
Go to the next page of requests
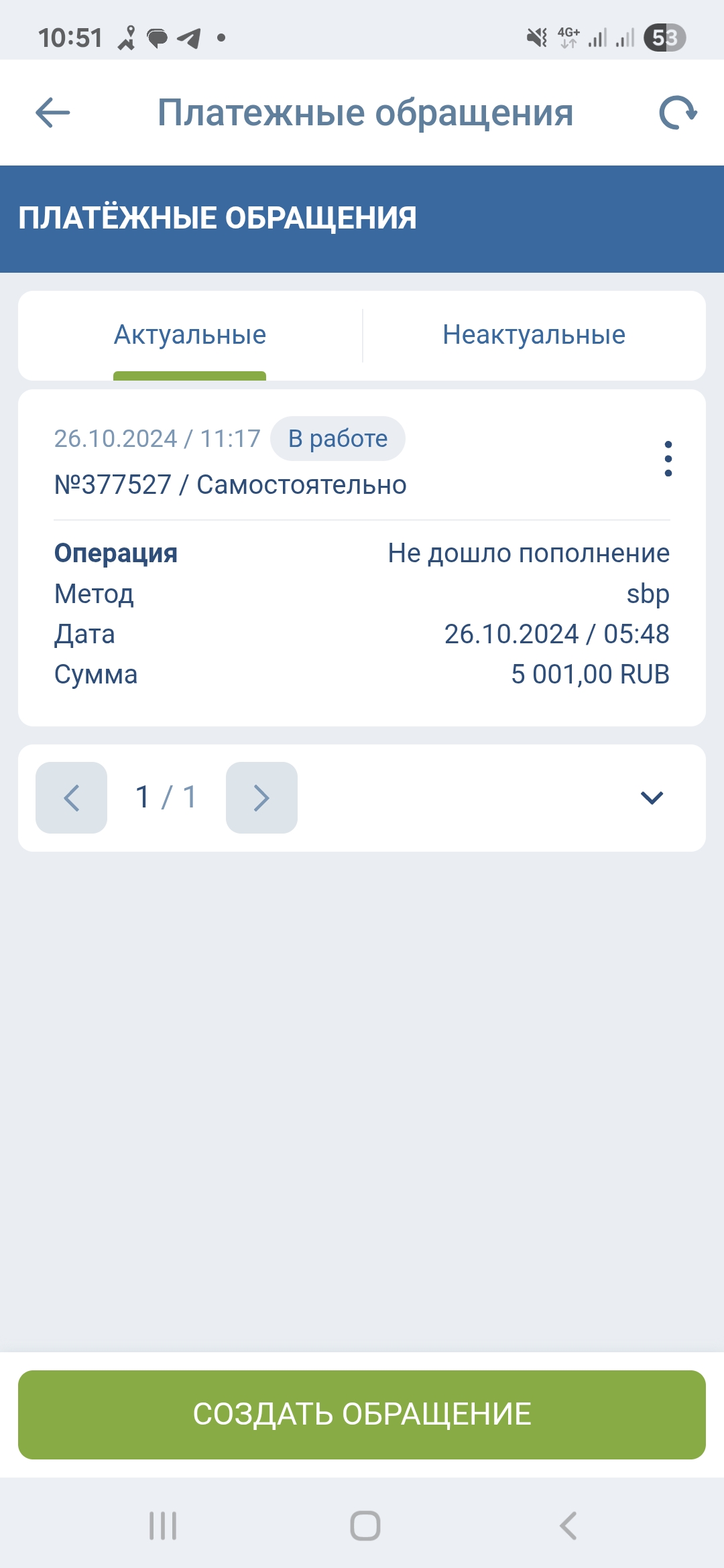click(x=261, y=798)
